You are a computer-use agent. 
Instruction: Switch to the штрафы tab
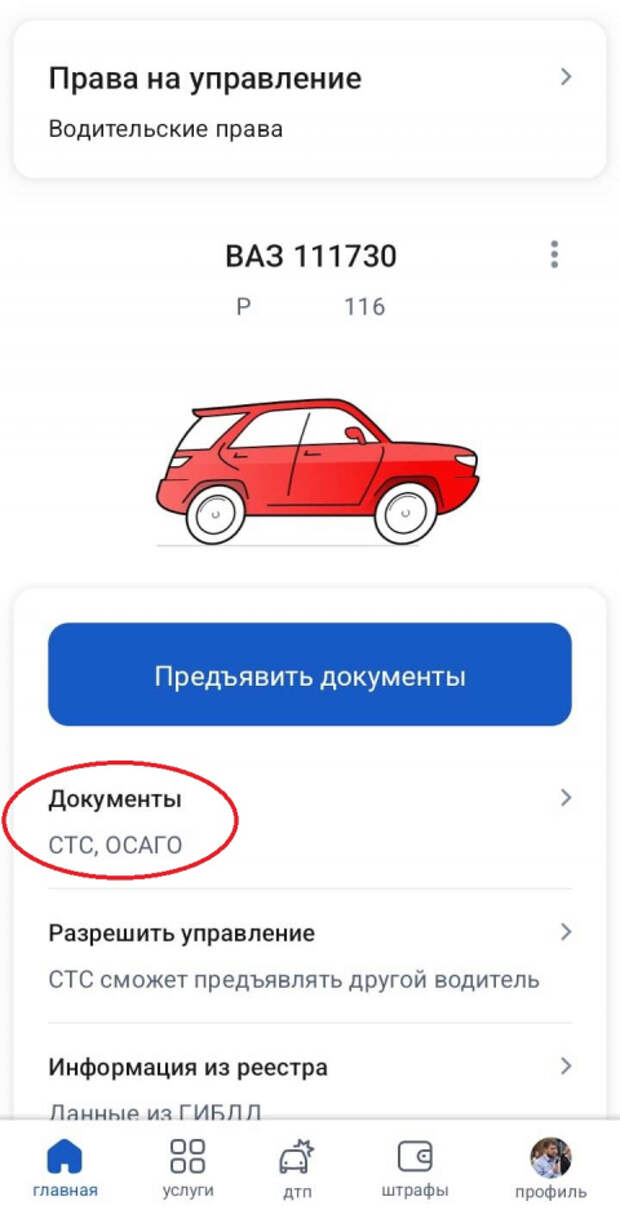[415, 1168]
